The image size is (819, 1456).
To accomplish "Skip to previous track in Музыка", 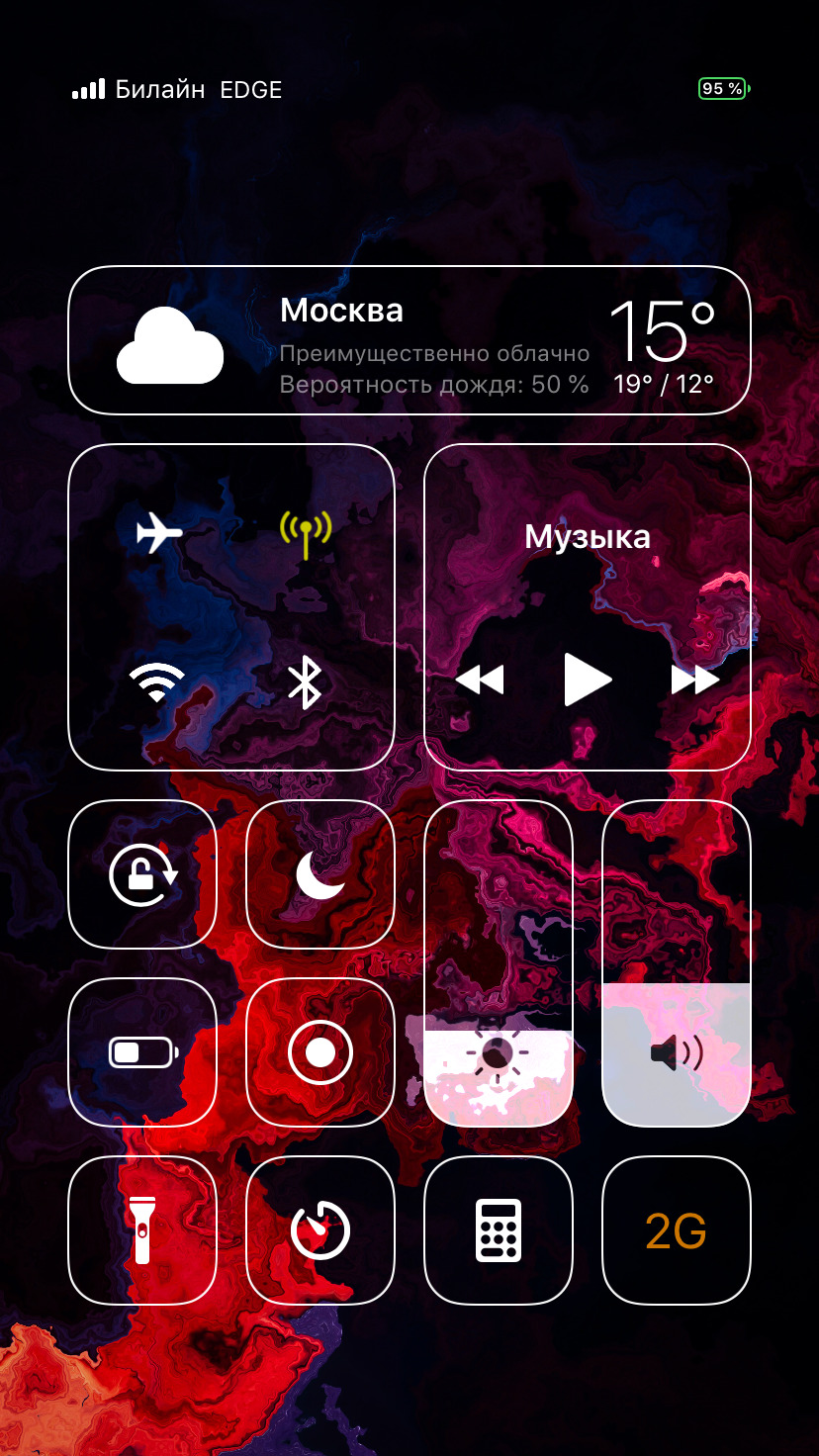I will [480, 680].
